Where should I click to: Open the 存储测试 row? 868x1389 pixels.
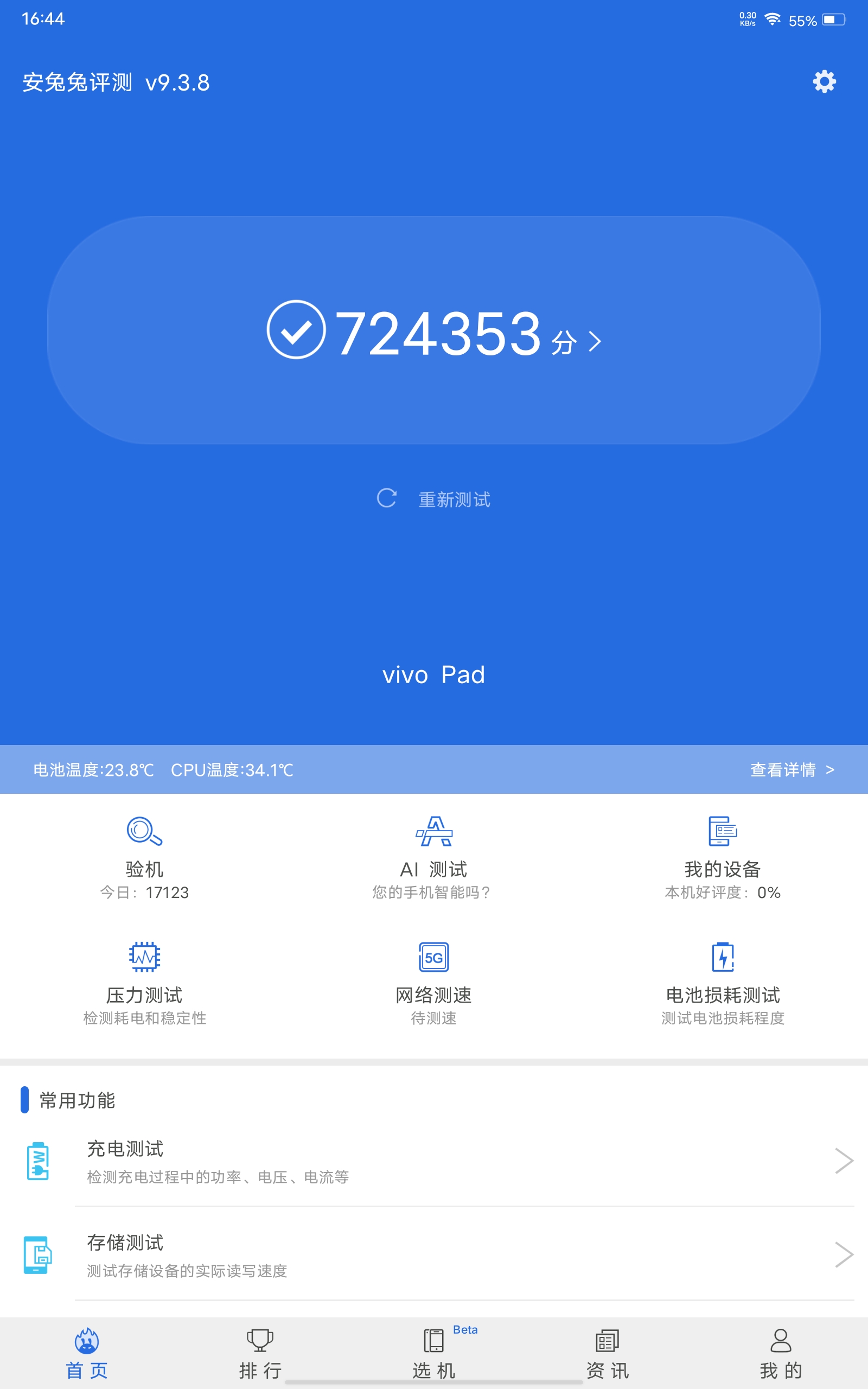click(434, 1254)
